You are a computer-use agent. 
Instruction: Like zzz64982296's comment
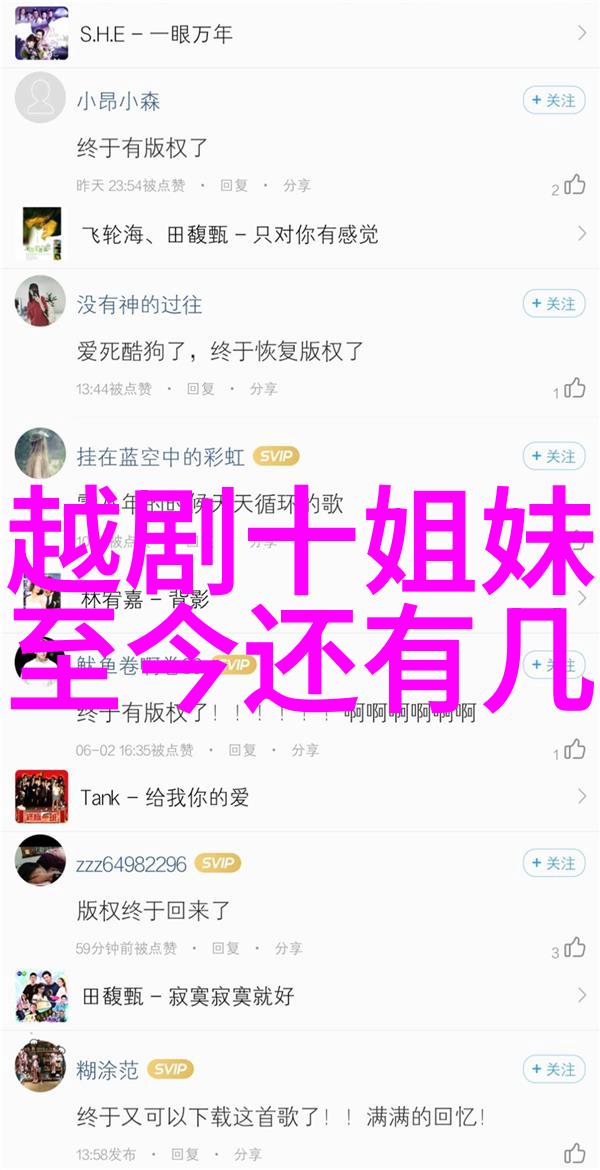click(x=574, y=948)
